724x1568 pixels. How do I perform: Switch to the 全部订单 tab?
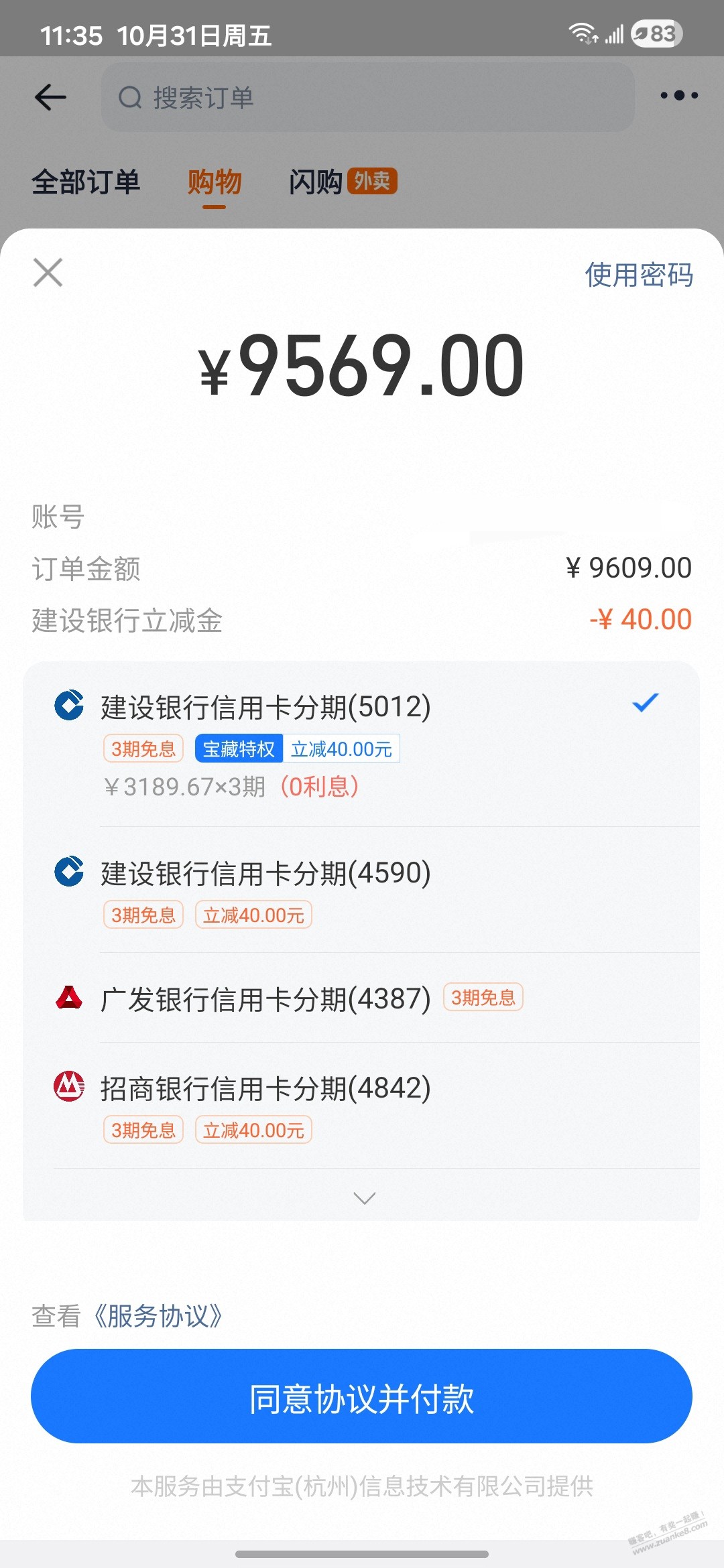(86, 182)
